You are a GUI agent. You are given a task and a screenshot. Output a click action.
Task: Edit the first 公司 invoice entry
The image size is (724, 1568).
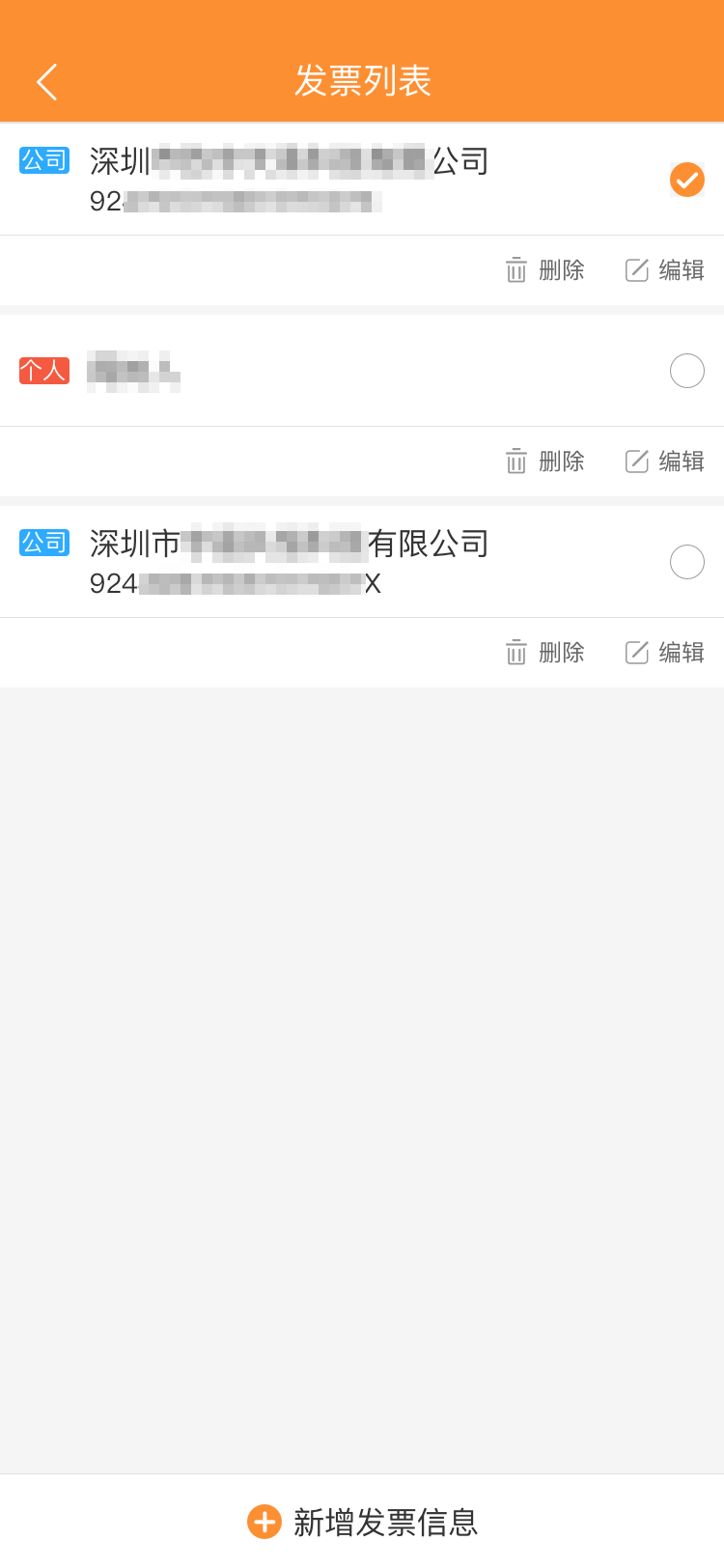[x=665, y=270]
